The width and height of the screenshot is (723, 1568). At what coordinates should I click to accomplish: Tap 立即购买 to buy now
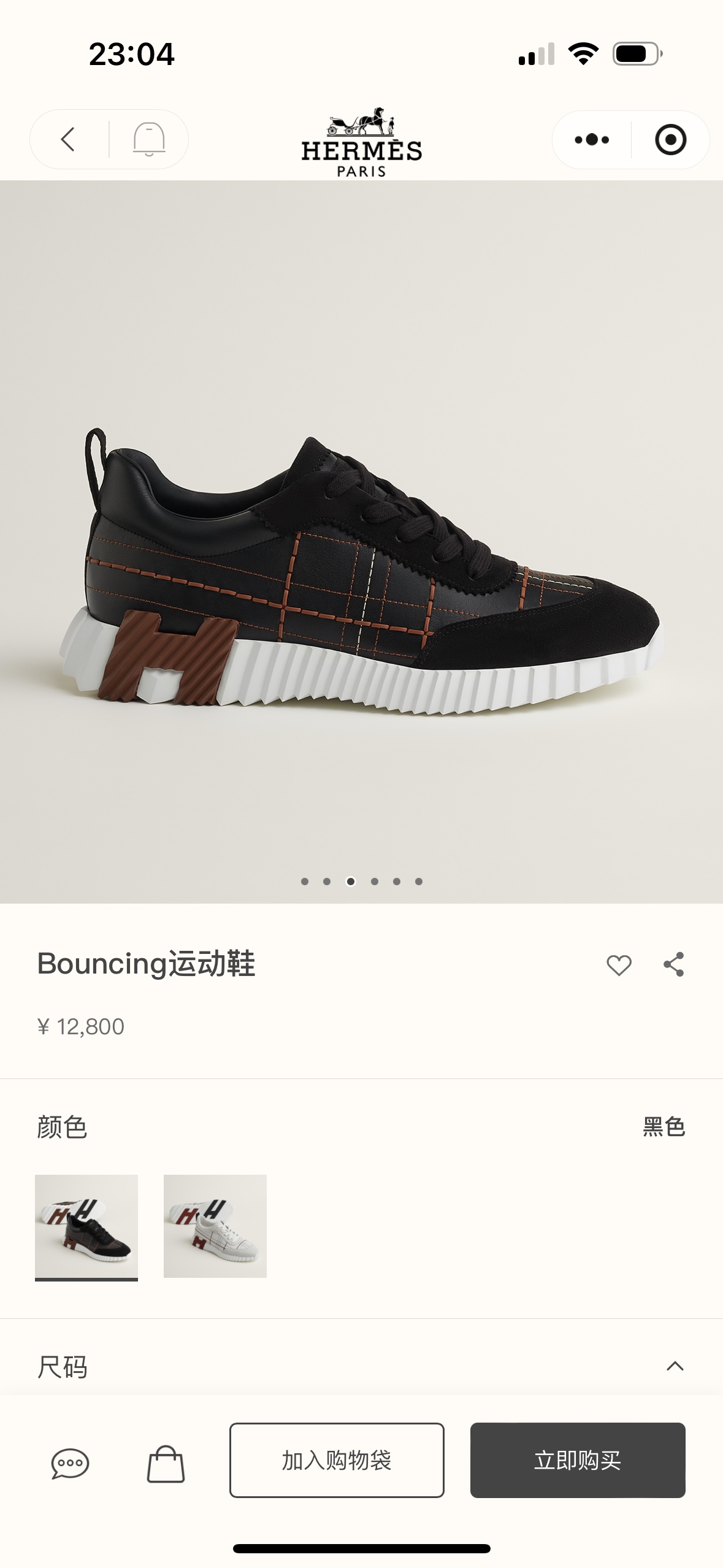click(x=577, y=1460)
